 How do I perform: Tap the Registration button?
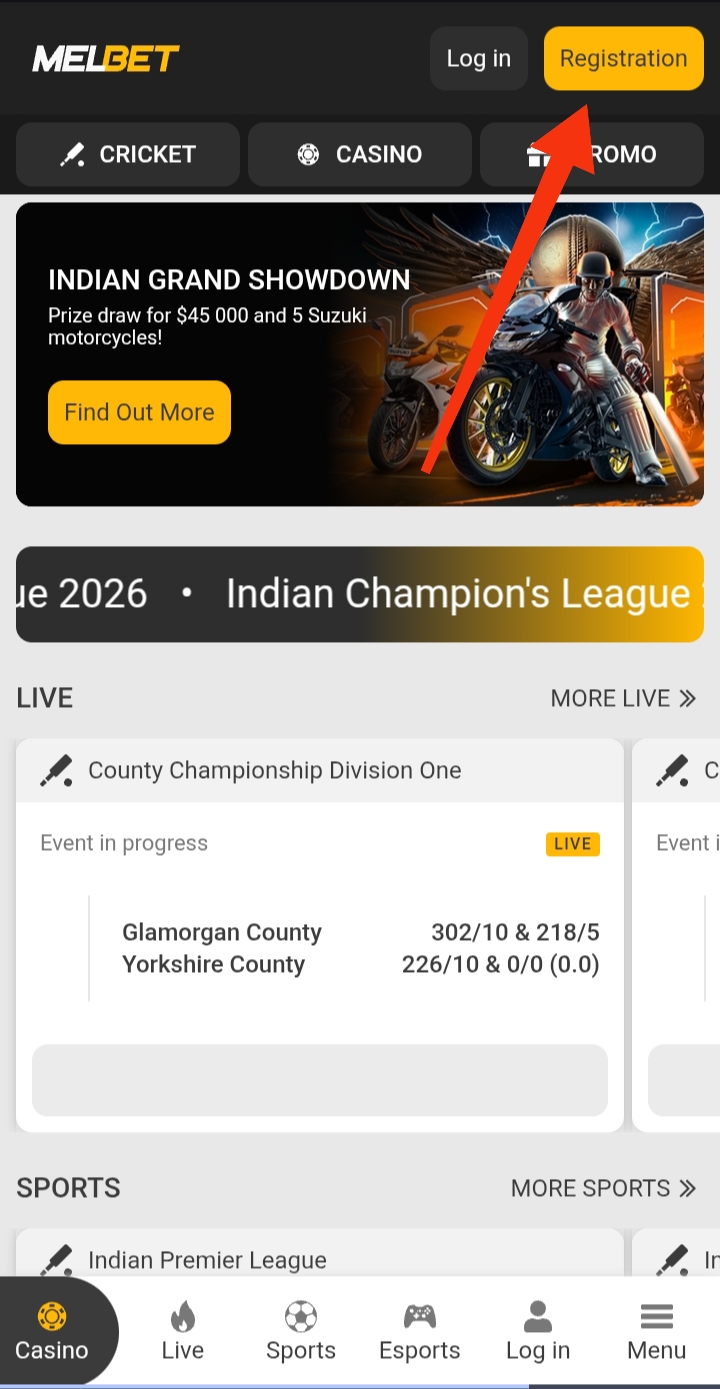point(623,58)
